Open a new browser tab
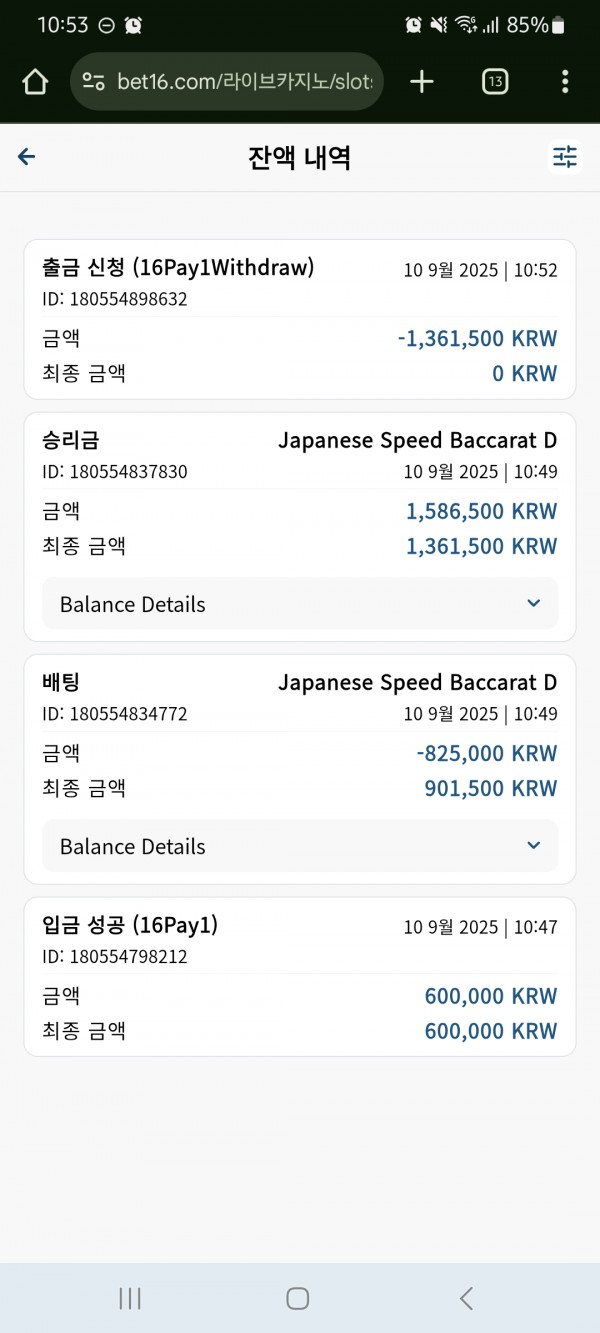 pos(422,82)
